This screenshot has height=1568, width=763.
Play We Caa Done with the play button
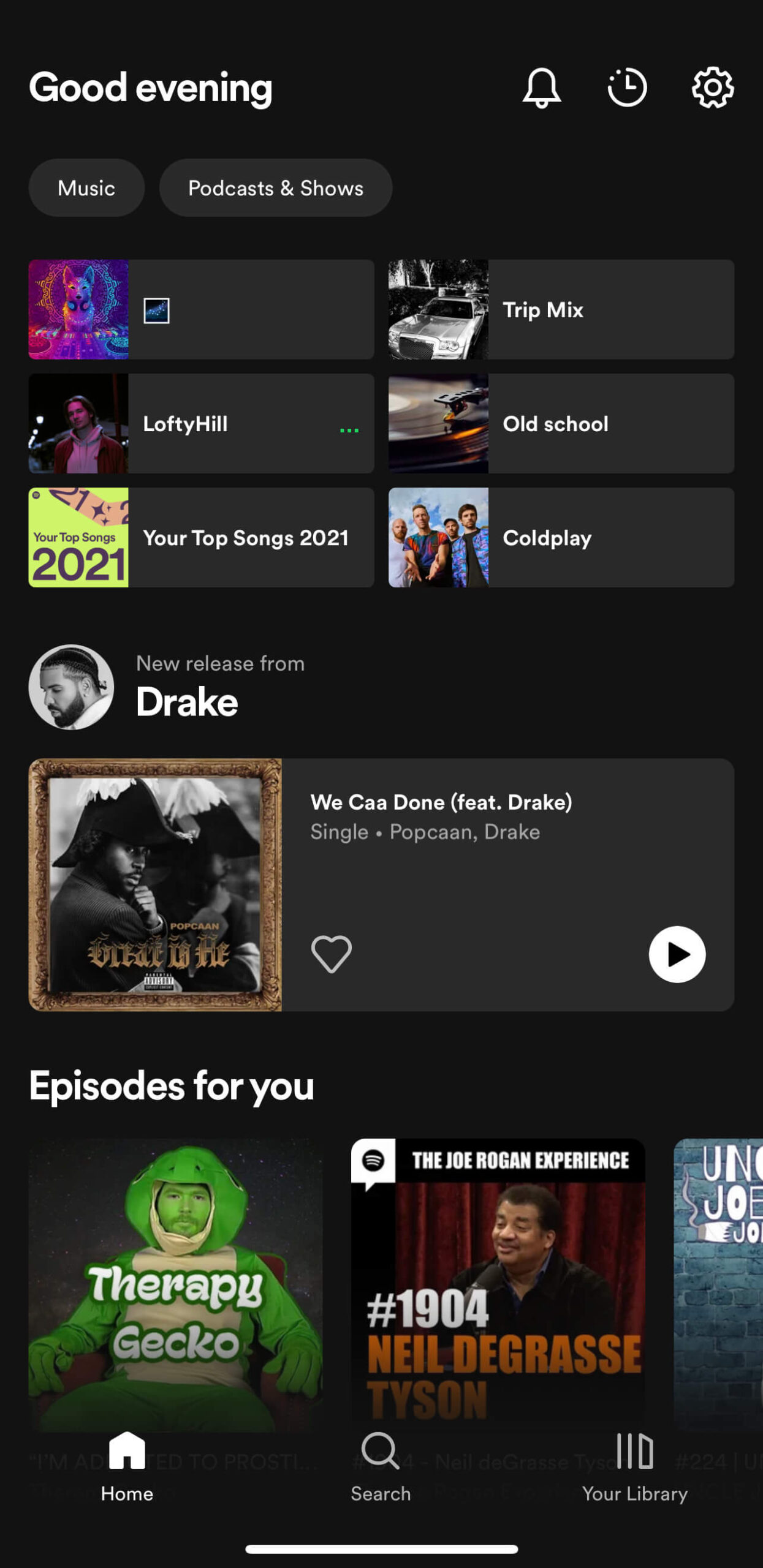(x=677, y=954)
